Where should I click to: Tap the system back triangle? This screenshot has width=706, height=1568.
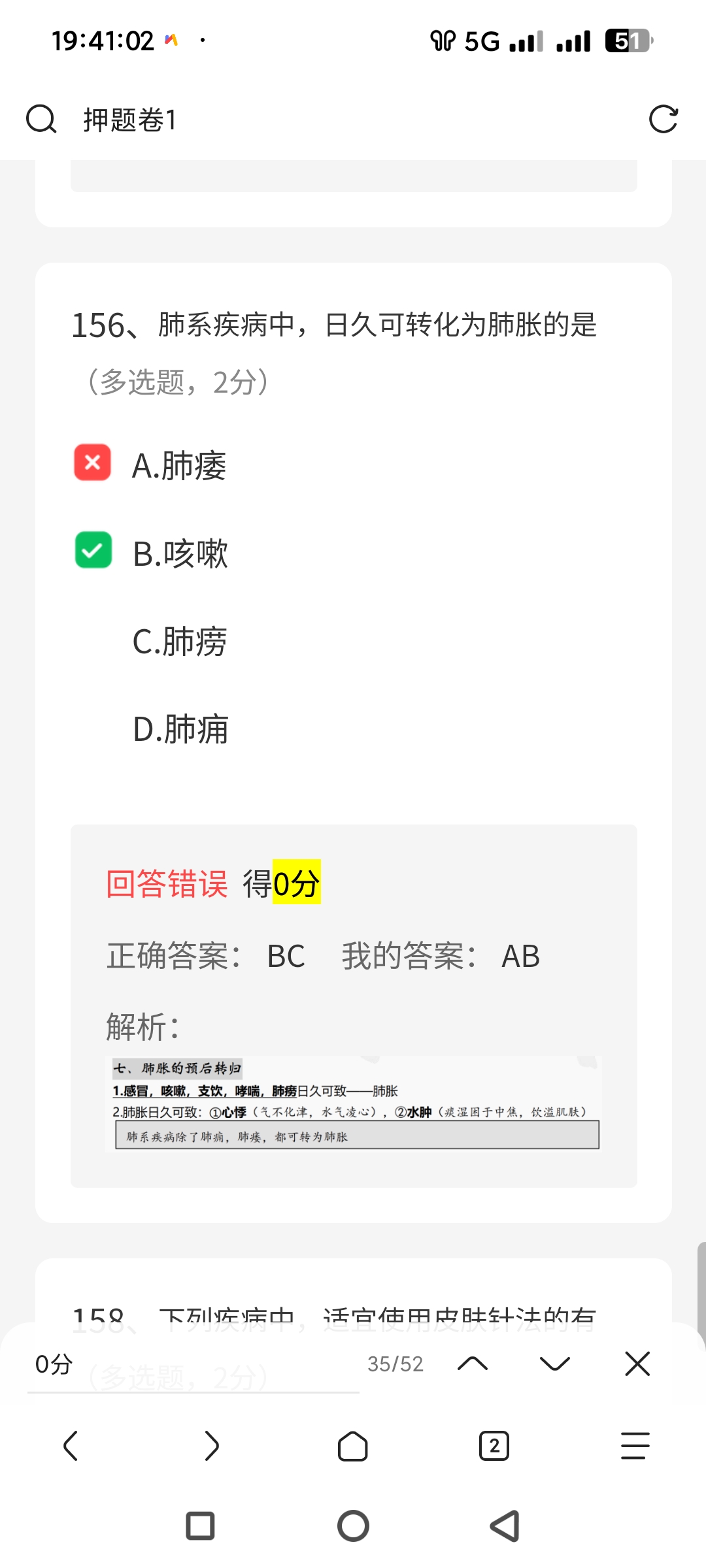[505, 1526]
